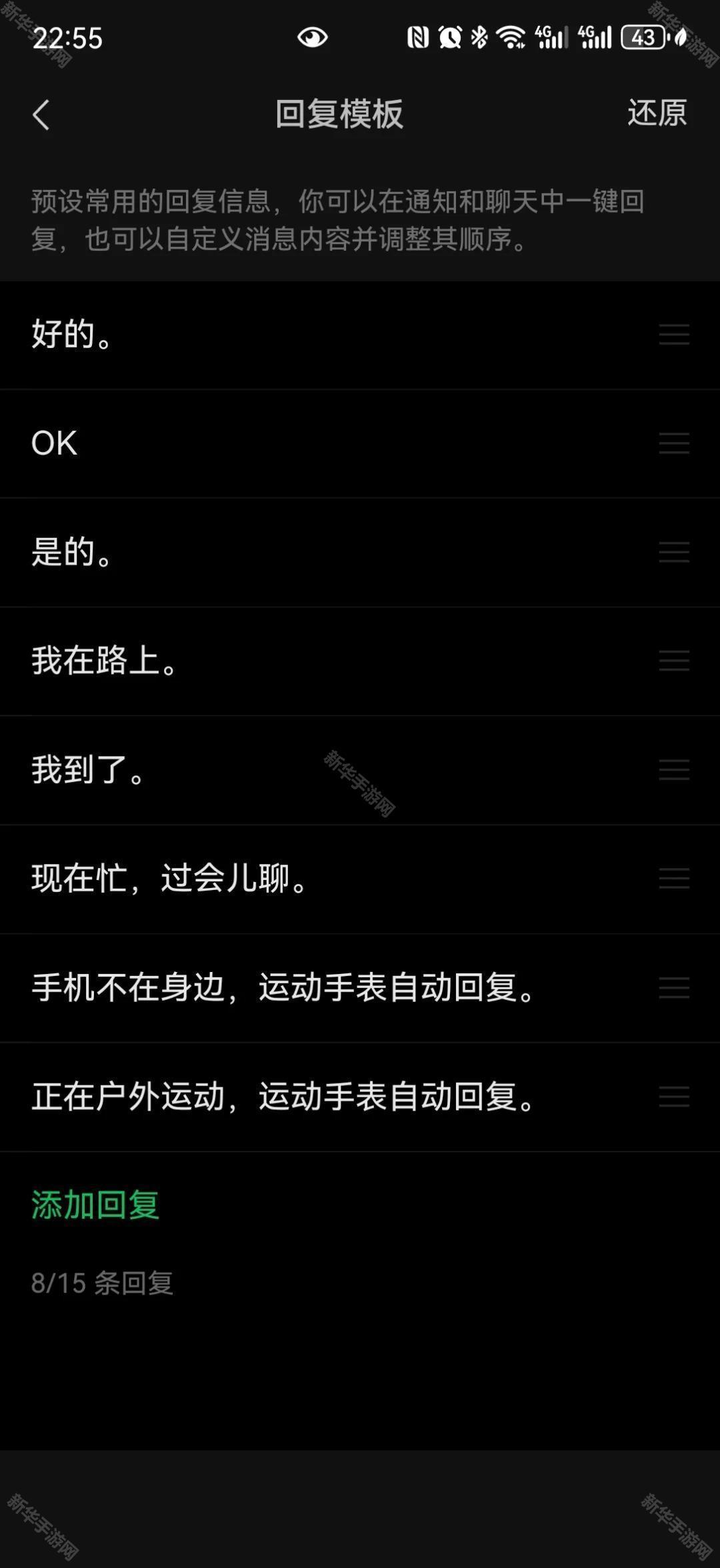Tap the battery indicator showing 43
720x1568 pixels.
[645, 39]
